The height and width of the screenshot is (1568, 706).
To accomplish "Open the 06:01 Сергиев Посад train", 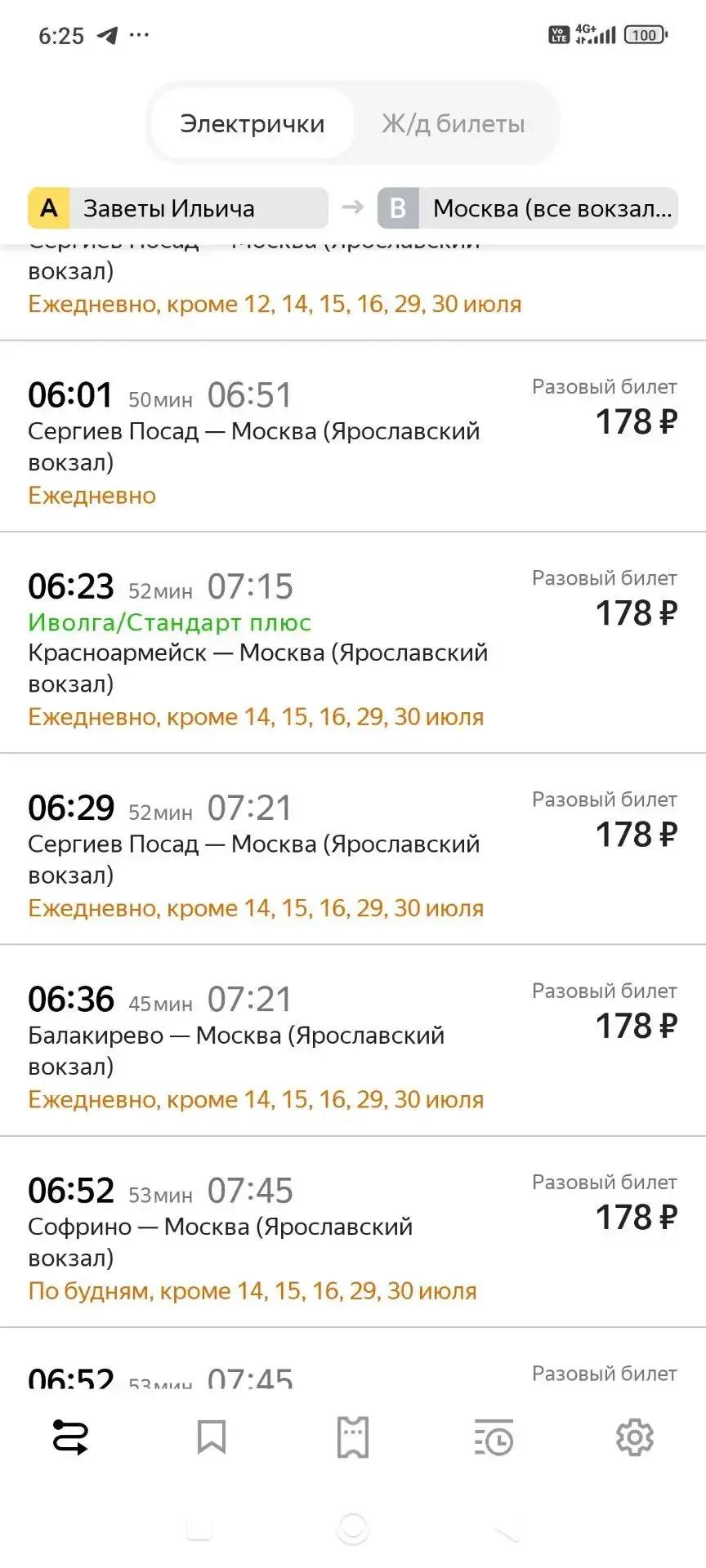I will [353, 437].
